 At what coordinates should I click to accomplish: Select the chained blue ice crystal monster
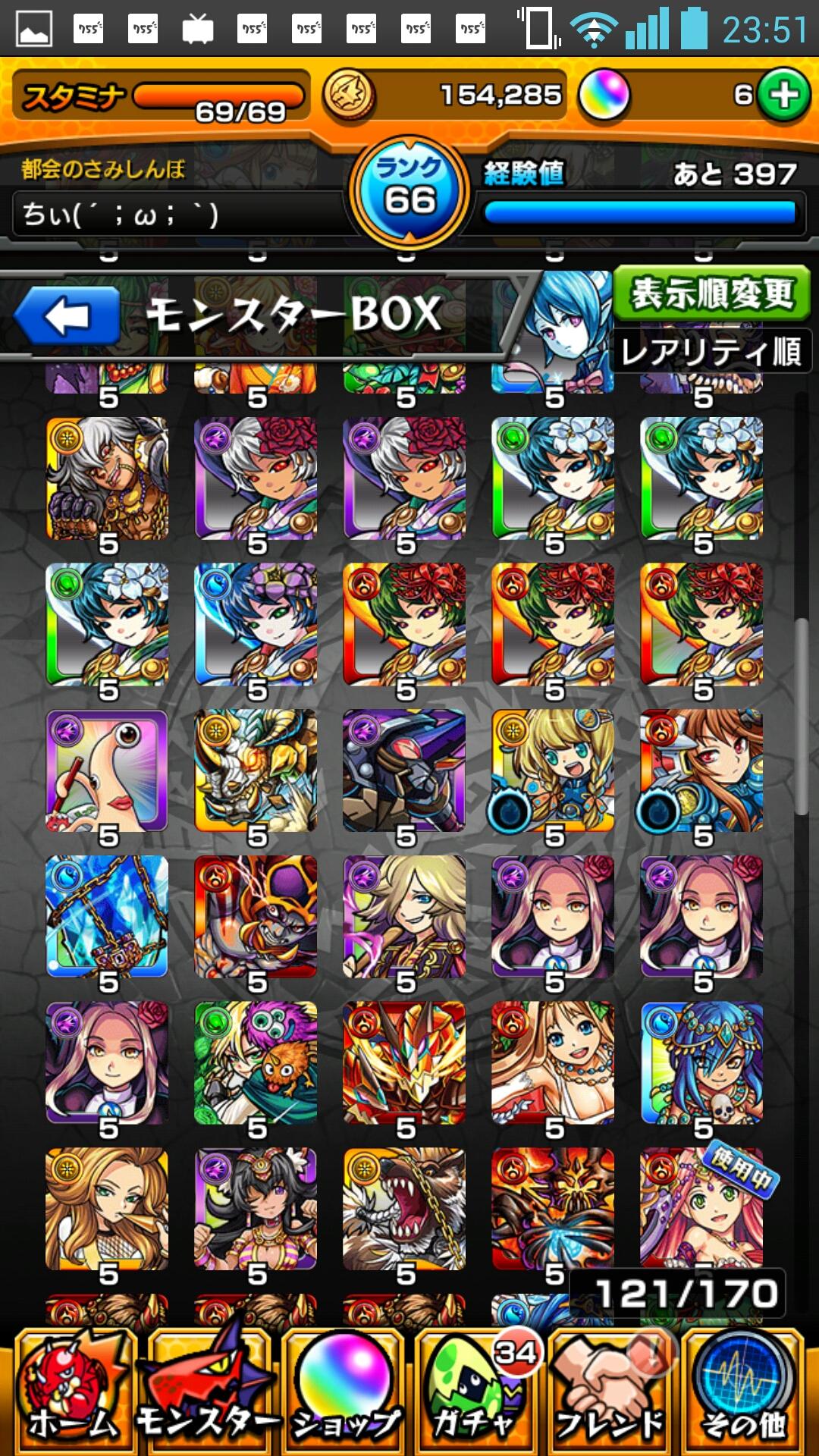[106, 916]
